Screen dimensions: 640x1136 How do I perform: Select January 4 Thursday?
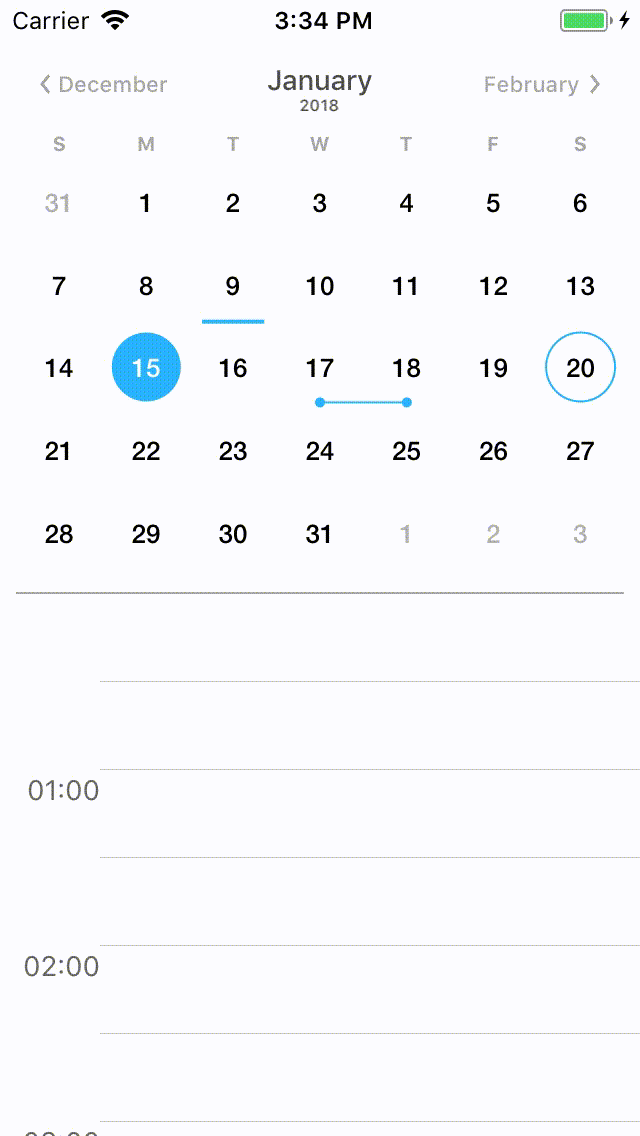point(406,204)
